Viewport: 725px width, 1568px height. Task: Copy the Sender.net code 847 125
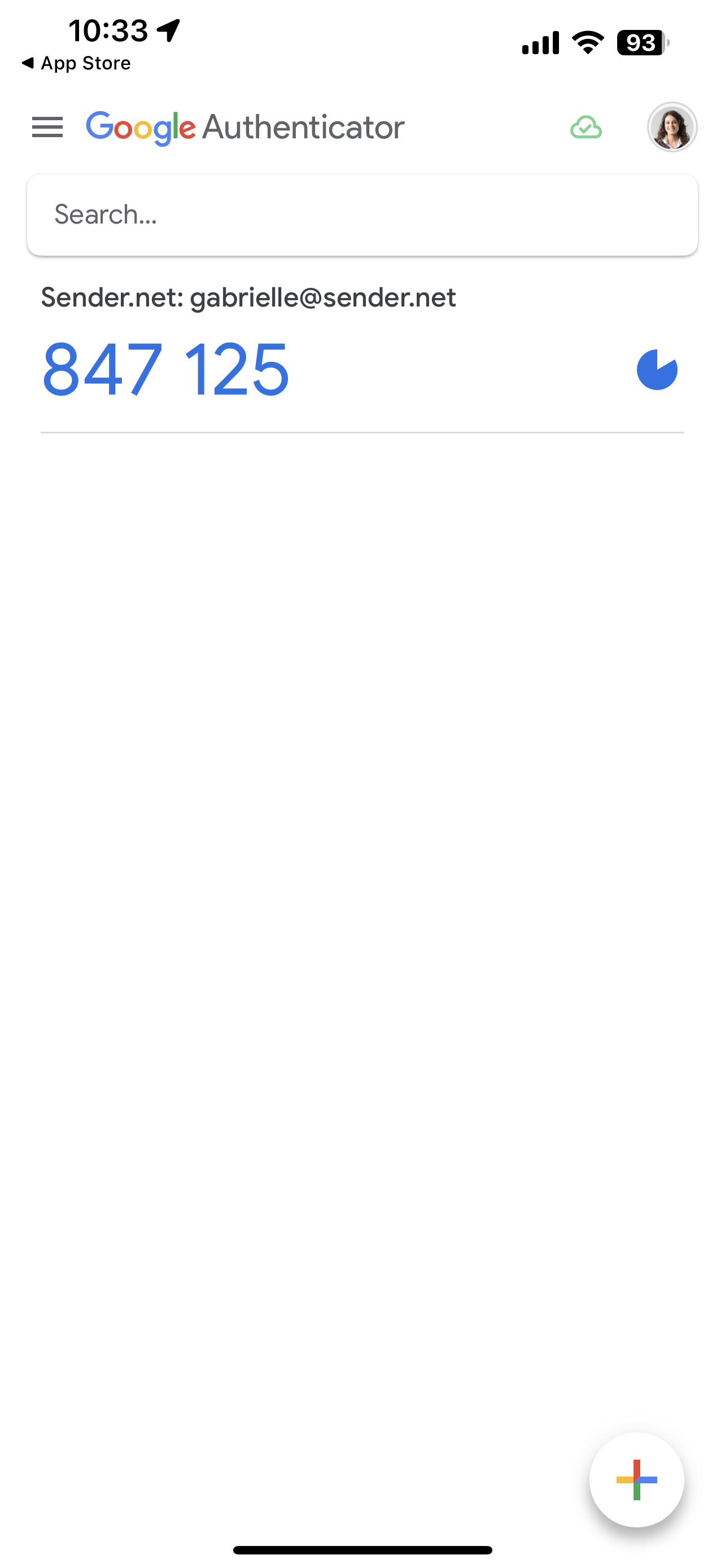tap(165, 370)
